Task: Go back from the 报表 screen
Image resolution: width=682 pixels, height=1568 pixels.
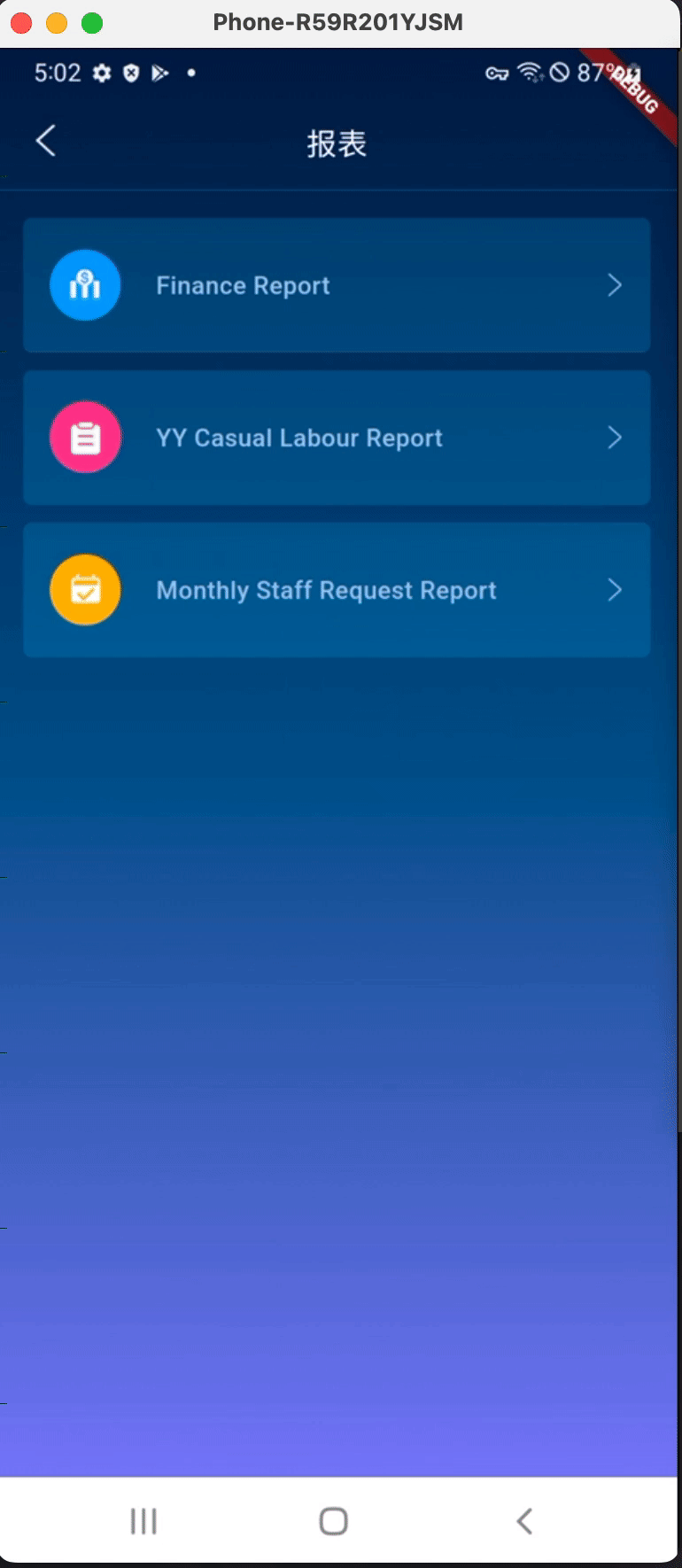Action: [x=46, y=141]
